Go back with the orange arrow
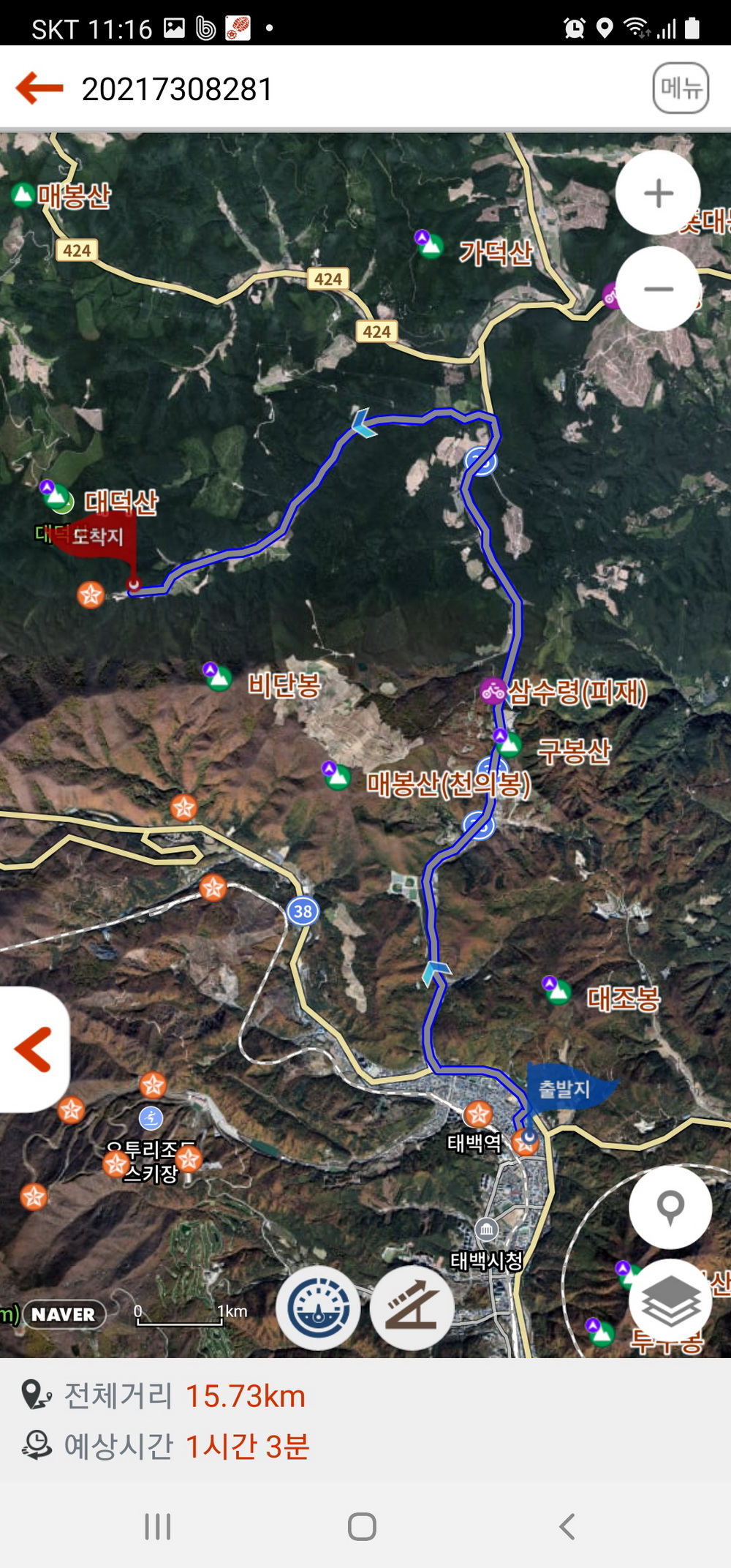The width and height of the screenshot is (731, 1568). tap(40, 88)
